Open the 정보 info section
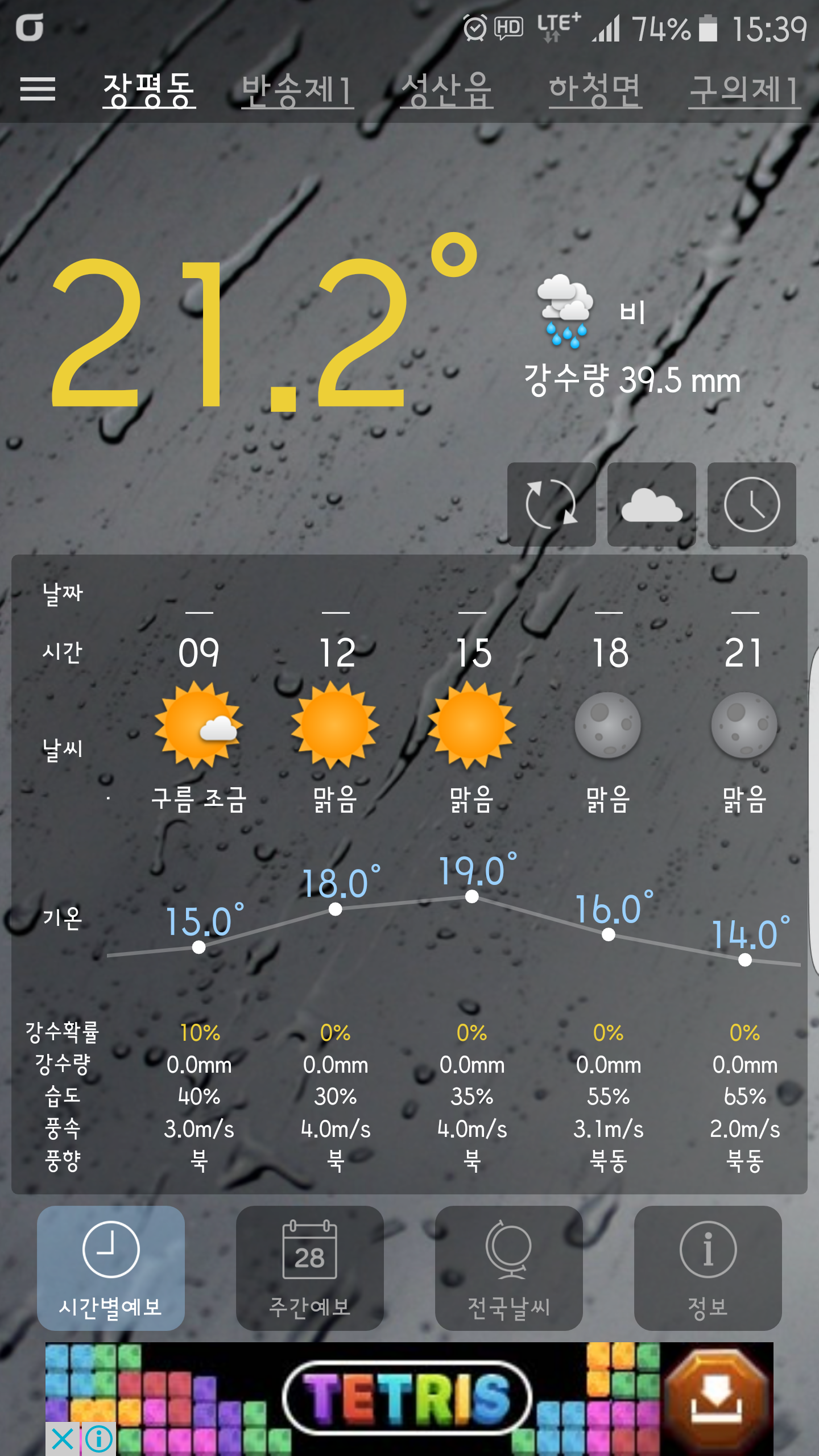The image size is (819, 1456). point(708,1268)
